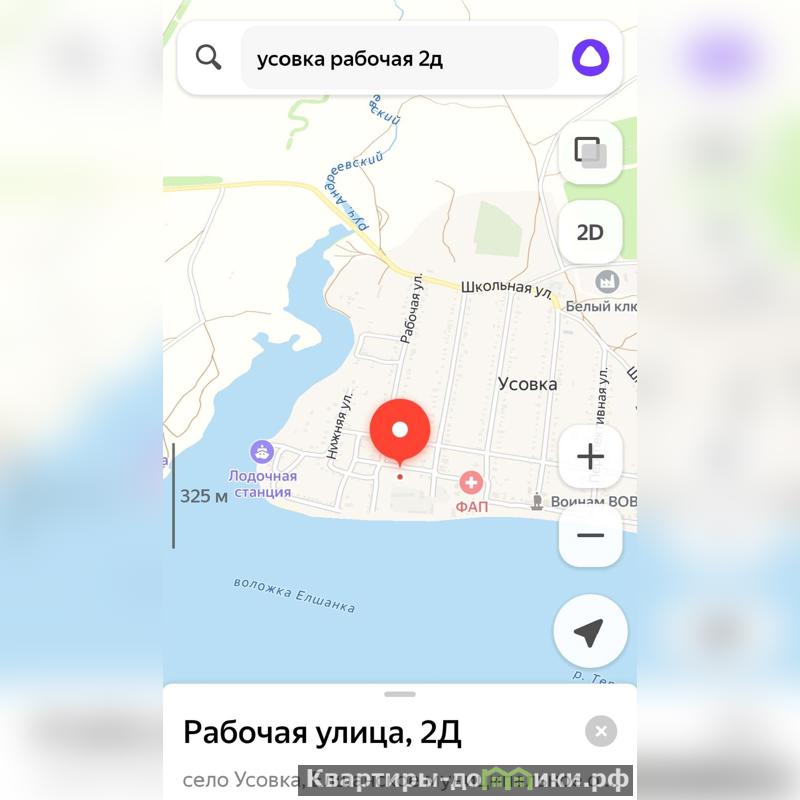Toggle the 2D map view
The image size is (800, 800).
pyautogui.click(x=590, y=232)
